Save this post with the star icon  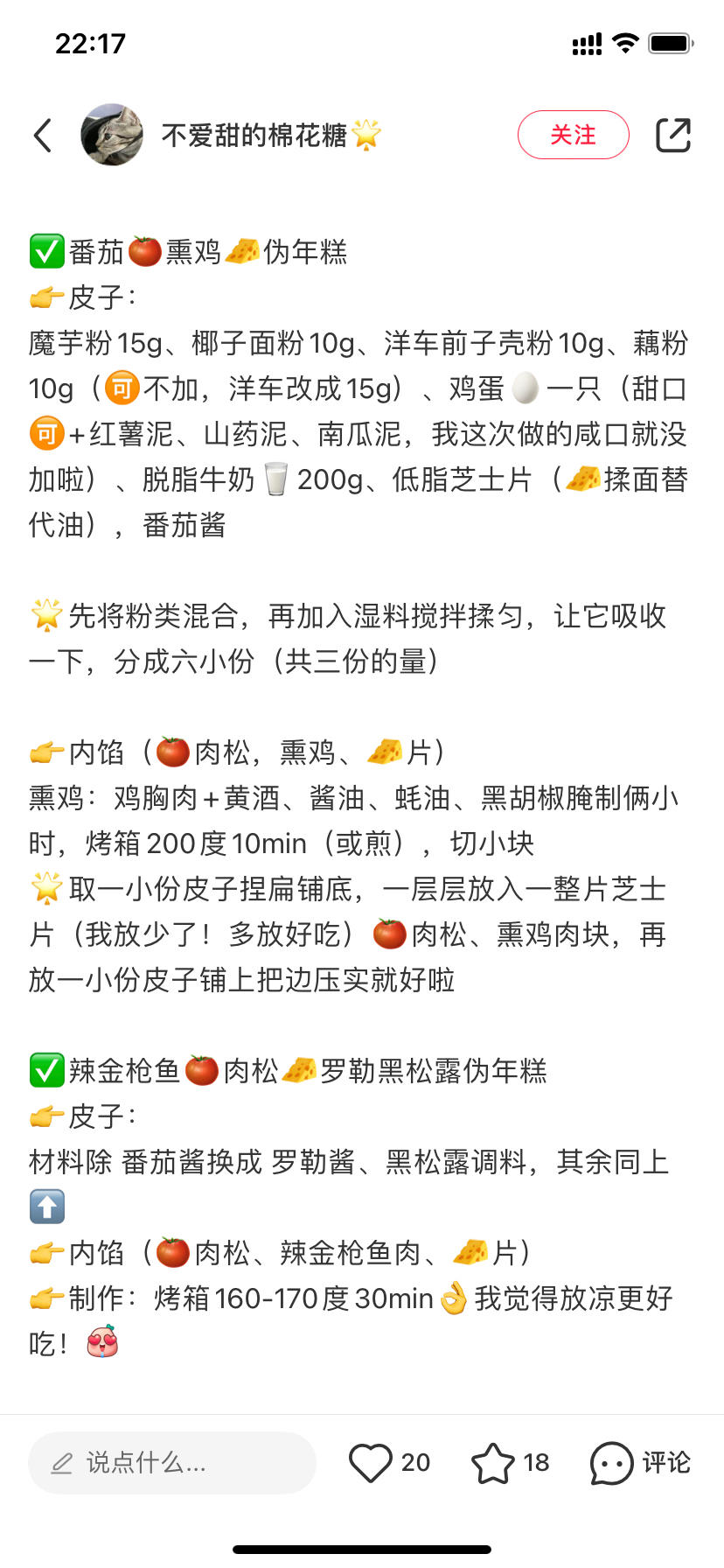pyautogui.click(x=493, y=1462)
